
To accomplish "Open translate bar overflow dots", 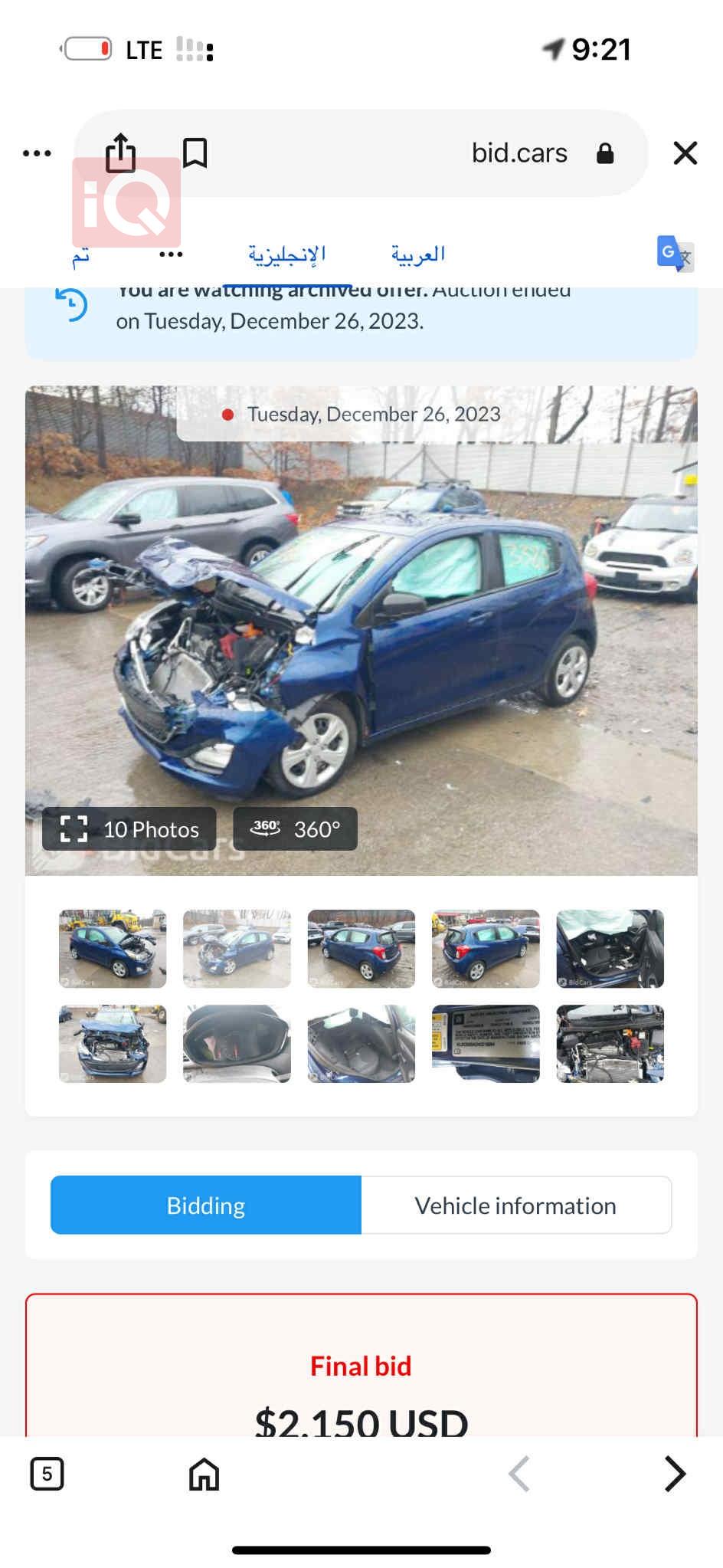I will (171, 254).
